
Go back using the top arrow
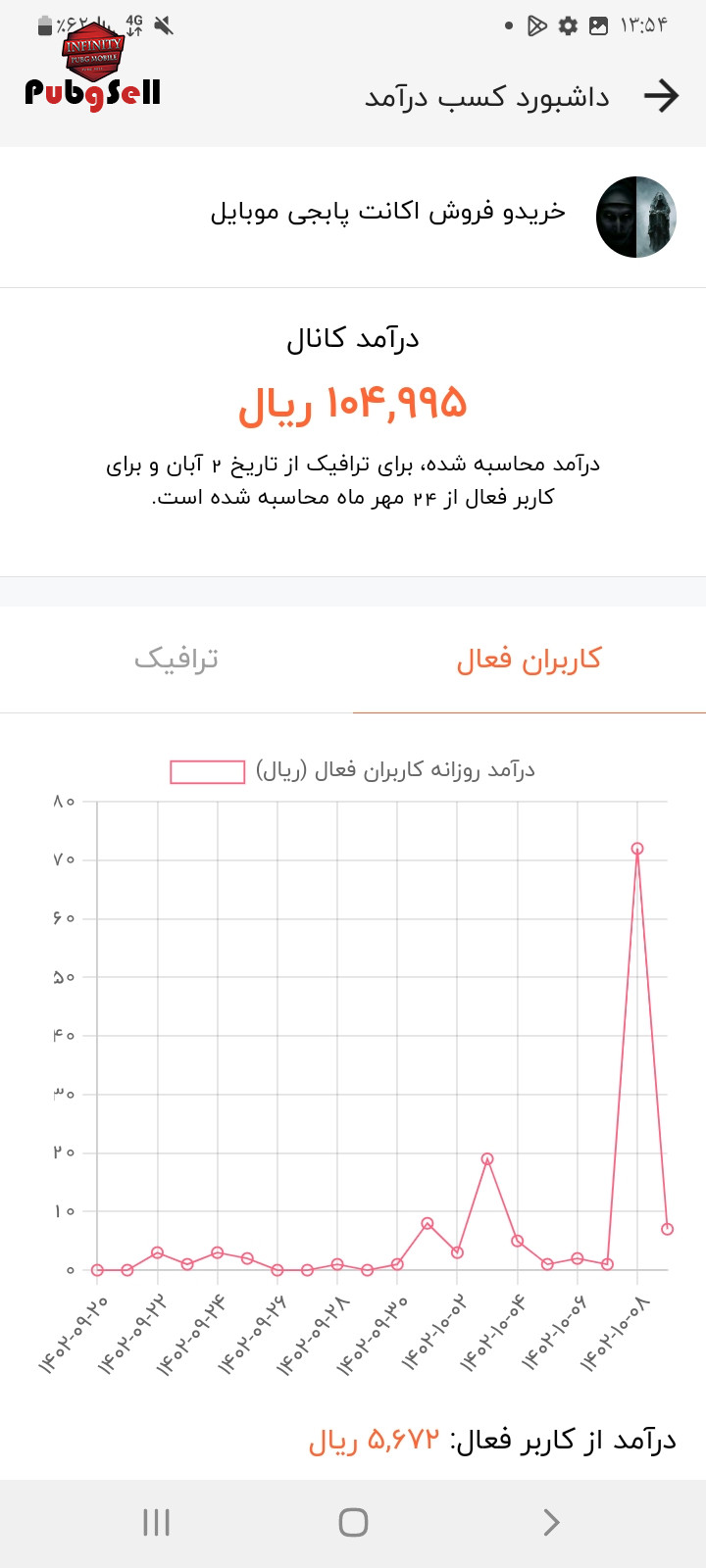point(662,96)
